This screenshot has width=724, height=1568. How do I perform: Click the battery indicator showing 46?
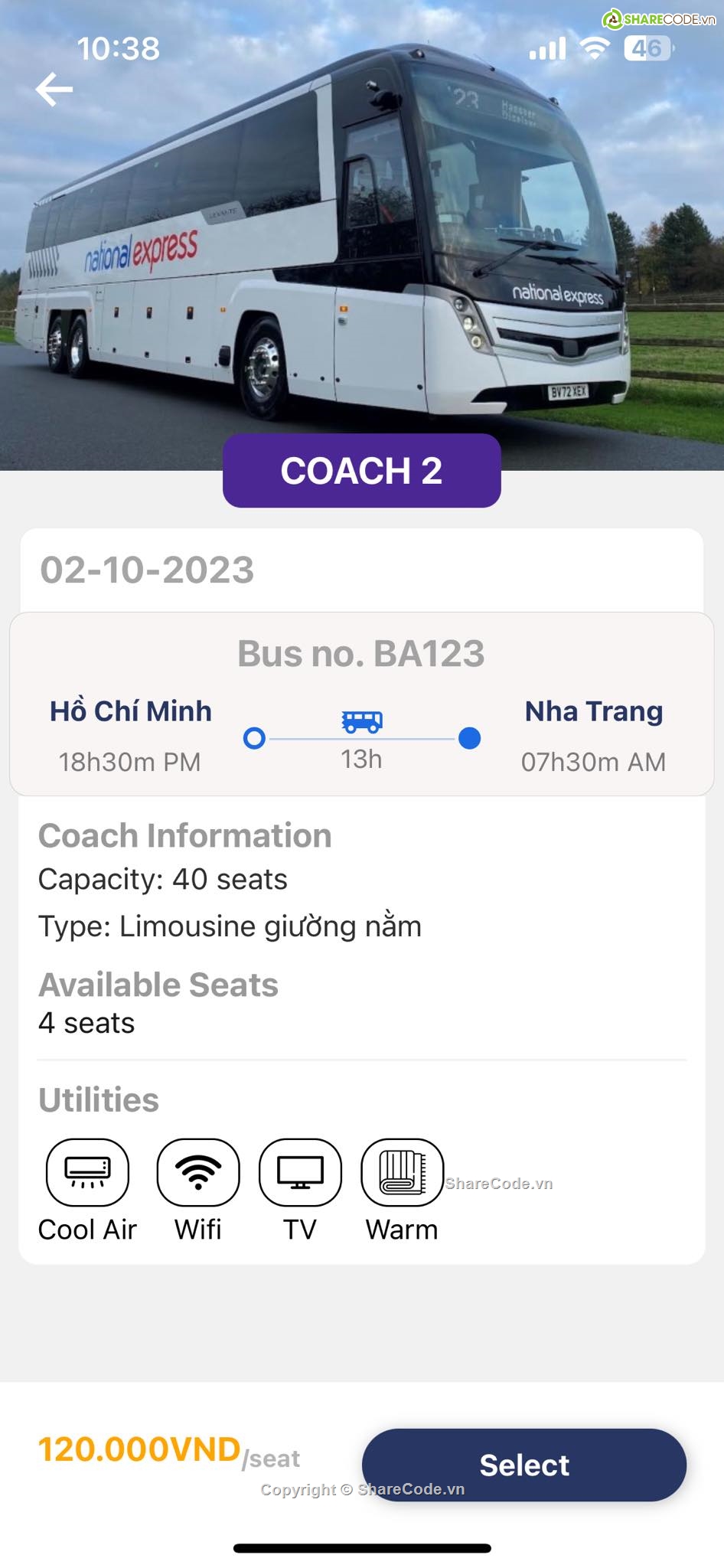pyautogui.click(x=646, y=47)
